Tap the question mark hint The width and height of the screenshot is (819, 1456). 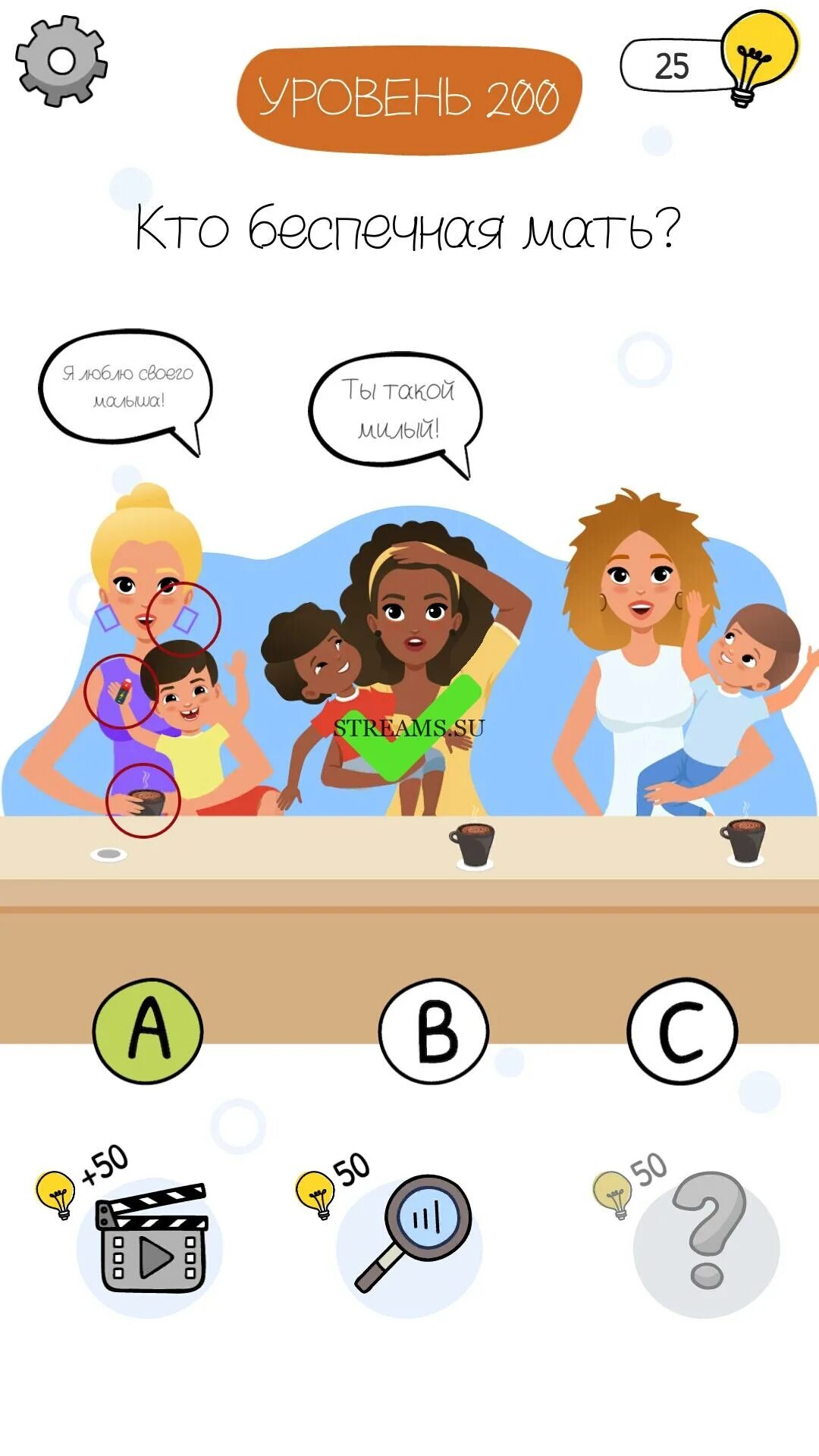click(707, 1237)
